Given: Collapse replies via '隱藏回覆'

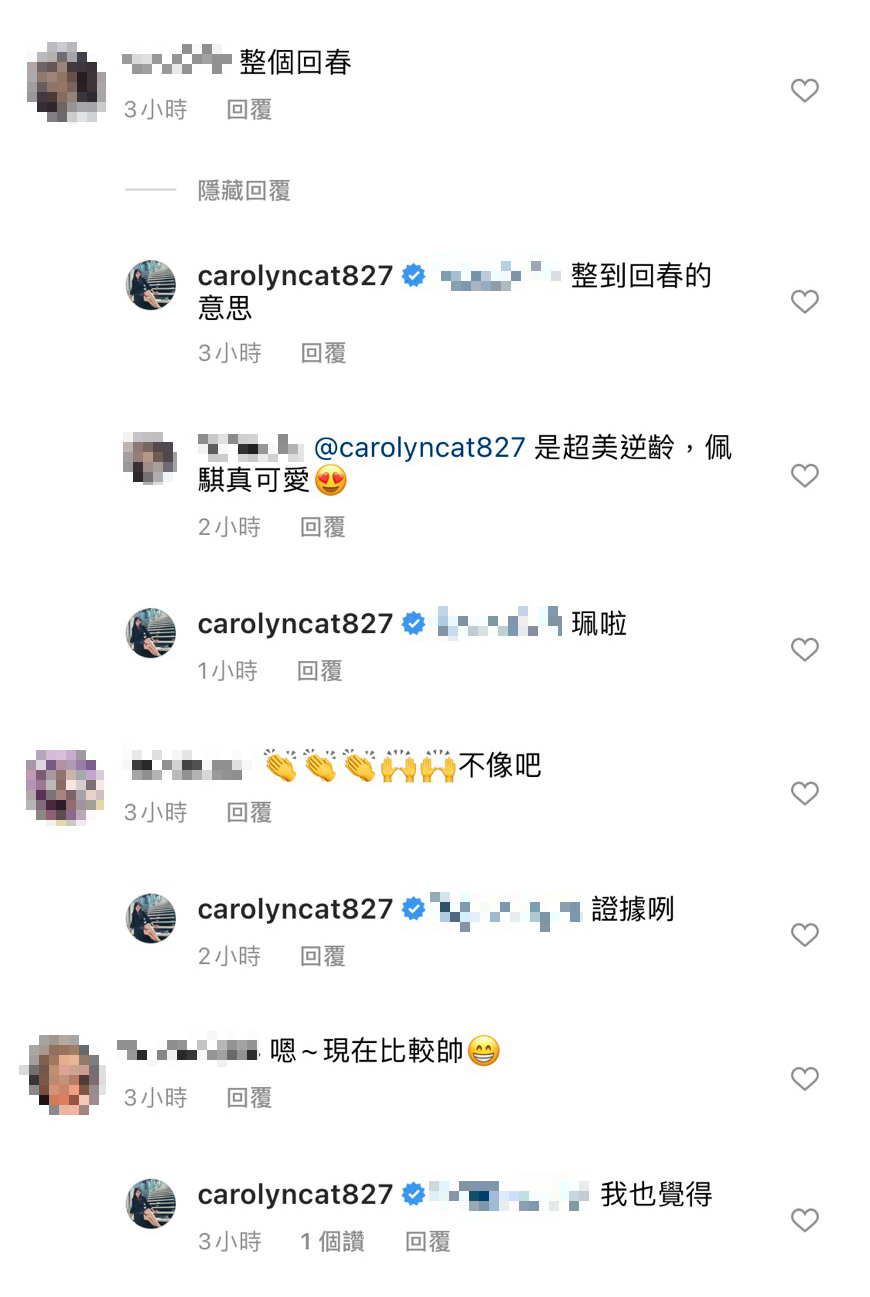Looking at the screenshot, I should click(244, 190).
